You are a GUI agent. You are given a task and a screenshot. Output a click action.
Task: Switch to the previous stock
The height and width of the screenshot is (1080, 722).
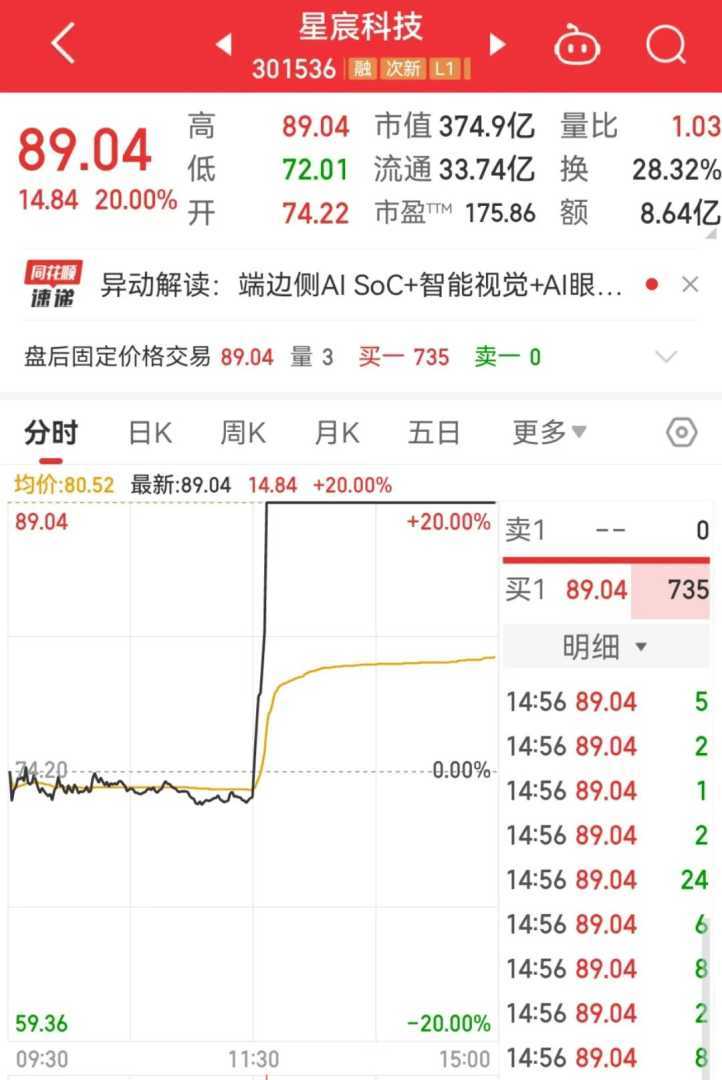pyautogui.click(x=223, y=44)
